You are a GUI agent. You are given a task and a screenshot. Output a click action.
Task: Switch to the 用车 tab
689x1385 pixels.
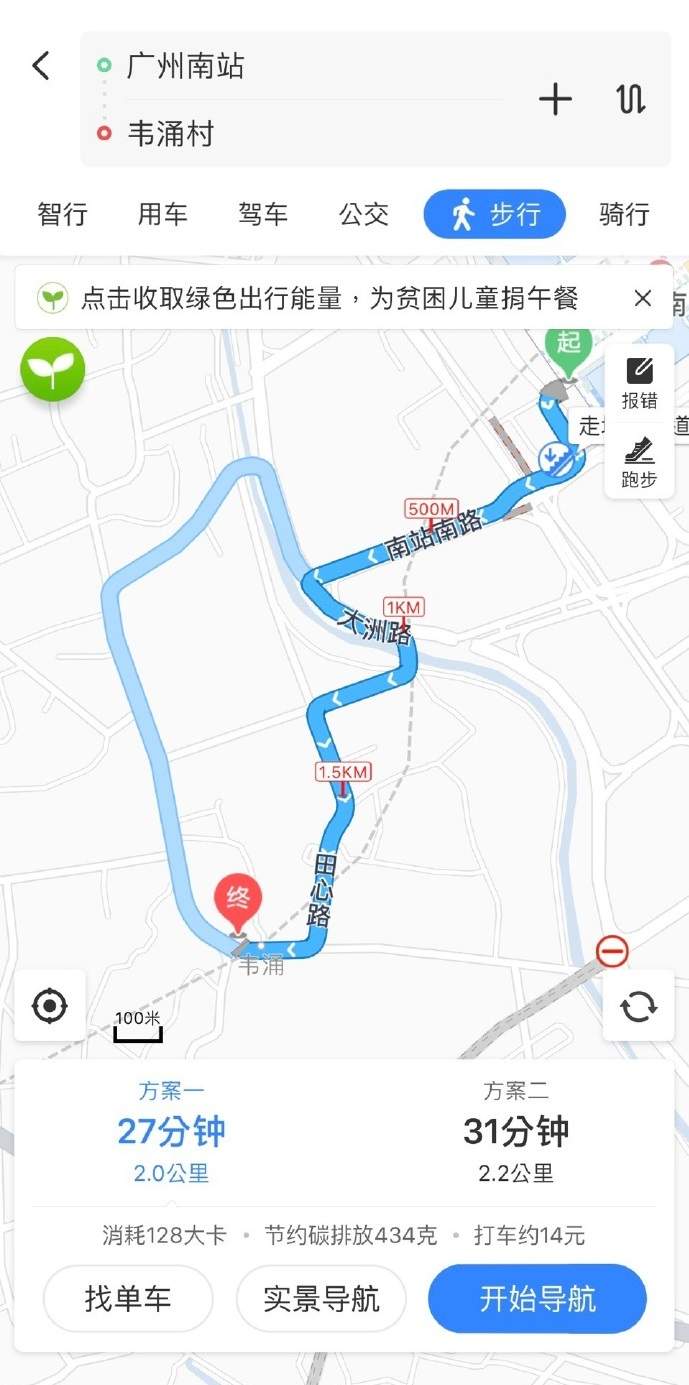click(163, 214)
